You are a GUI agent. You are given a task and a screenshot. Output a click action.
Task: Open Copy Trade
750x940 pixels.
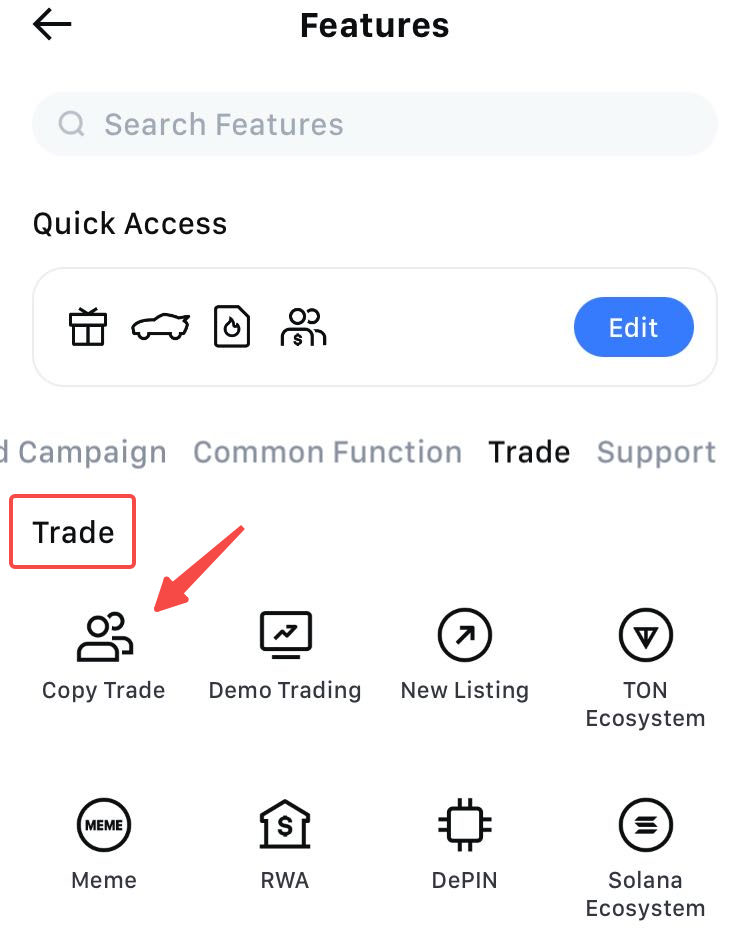pos(104,655)
